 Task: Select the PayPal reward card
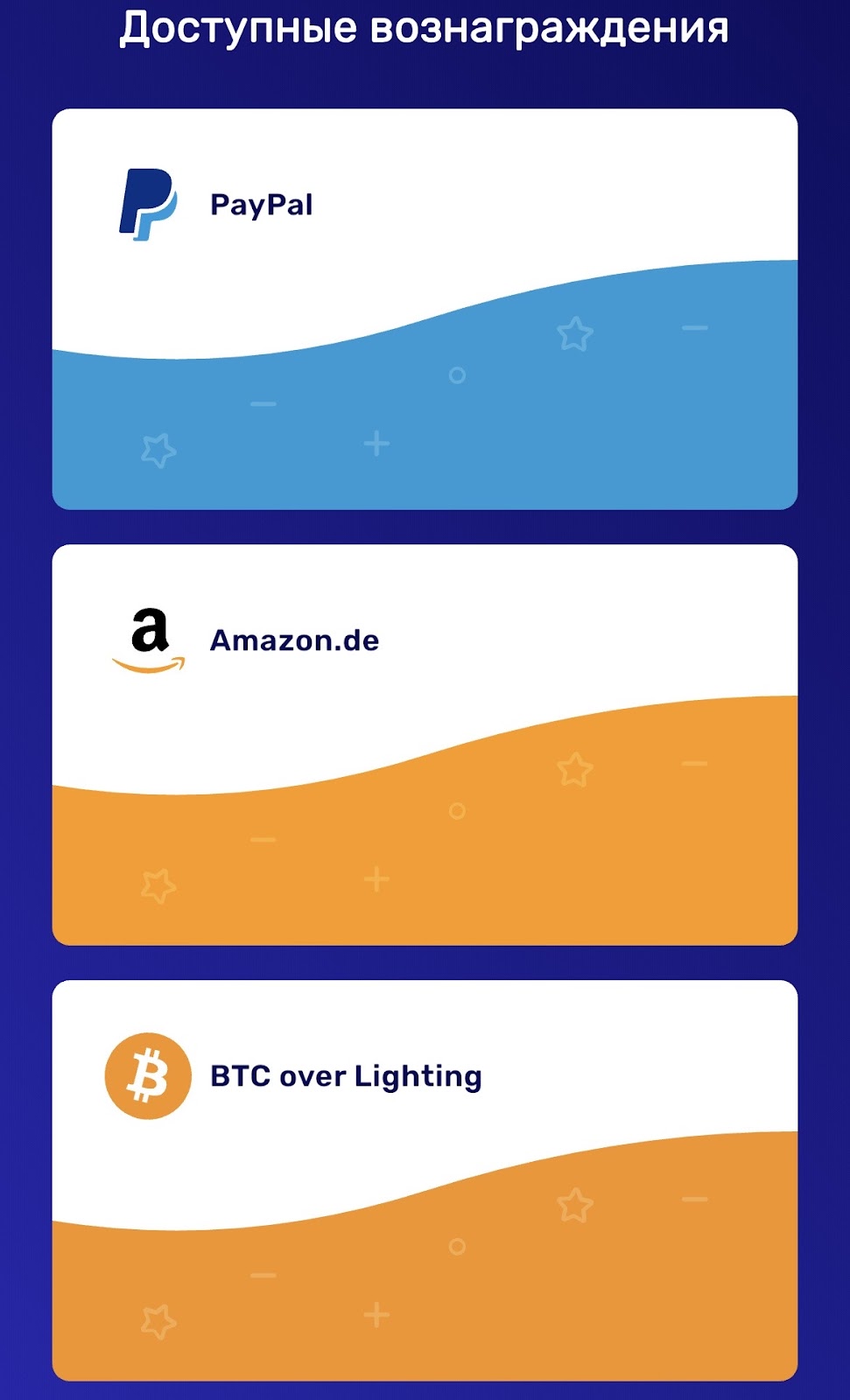pyautogui.click(x=425, y=309)
